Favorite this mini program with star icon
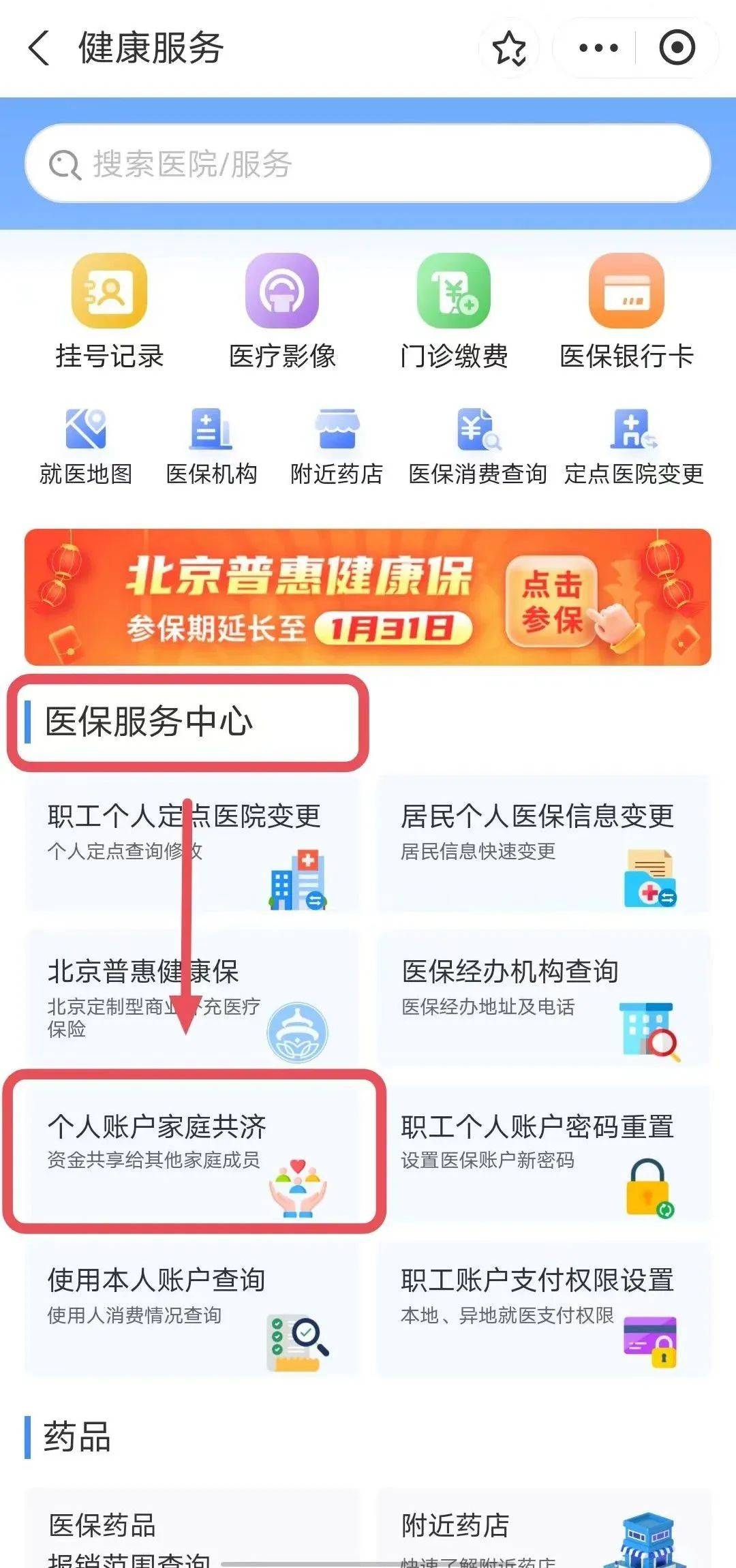 coord(509,48)
